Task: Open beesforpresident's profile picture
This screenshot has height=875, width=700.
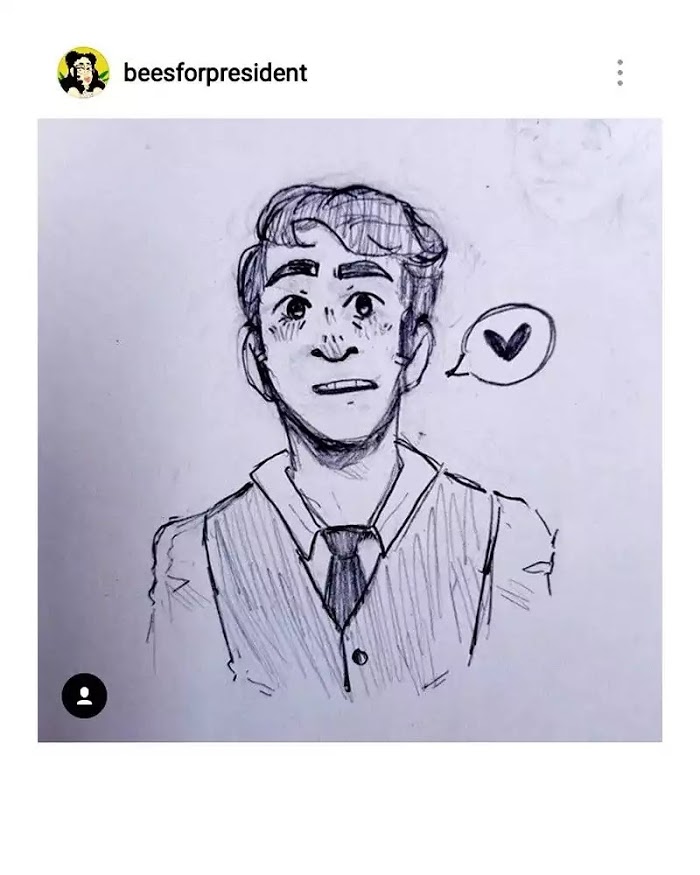Action: (x=83, y=73)
